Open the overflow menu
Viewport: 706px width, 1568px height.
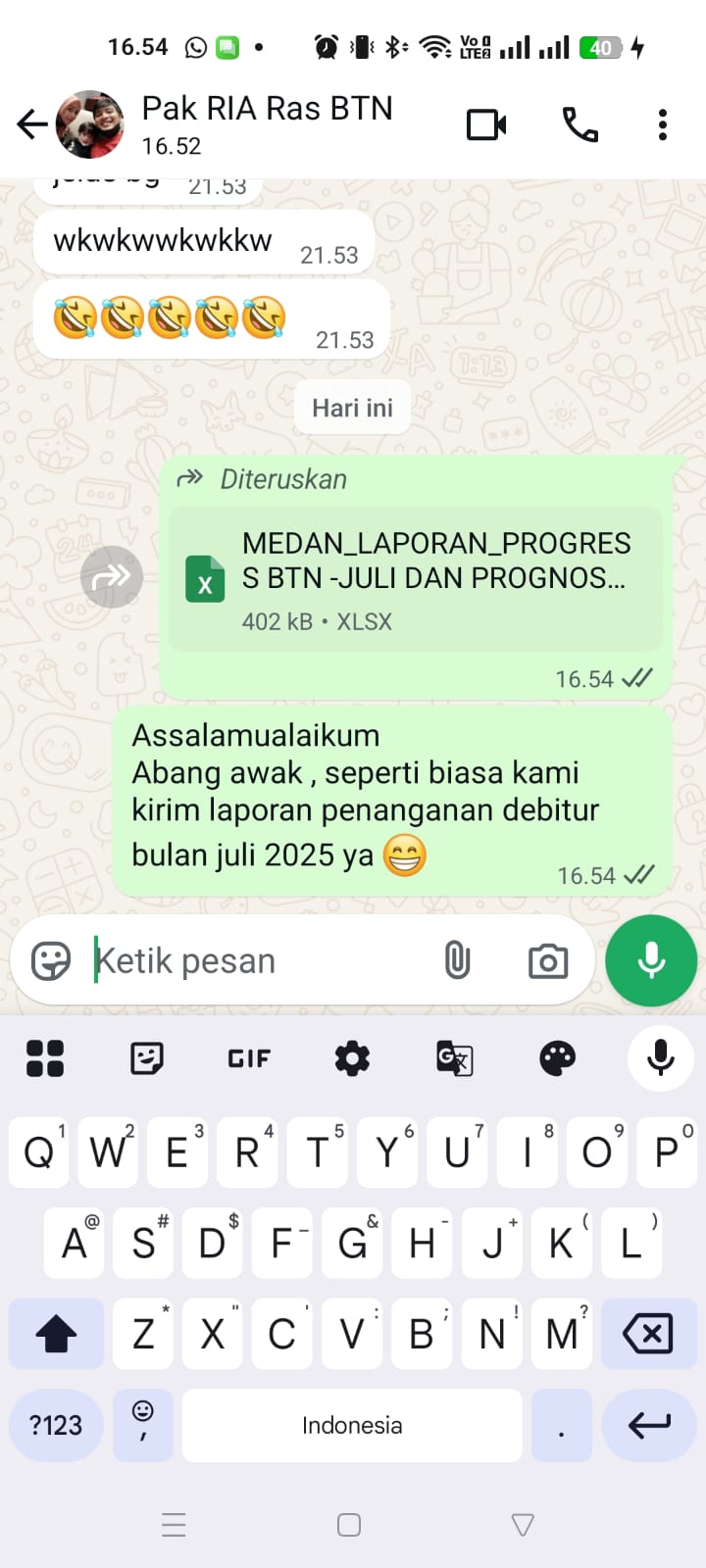click(663, 124)
